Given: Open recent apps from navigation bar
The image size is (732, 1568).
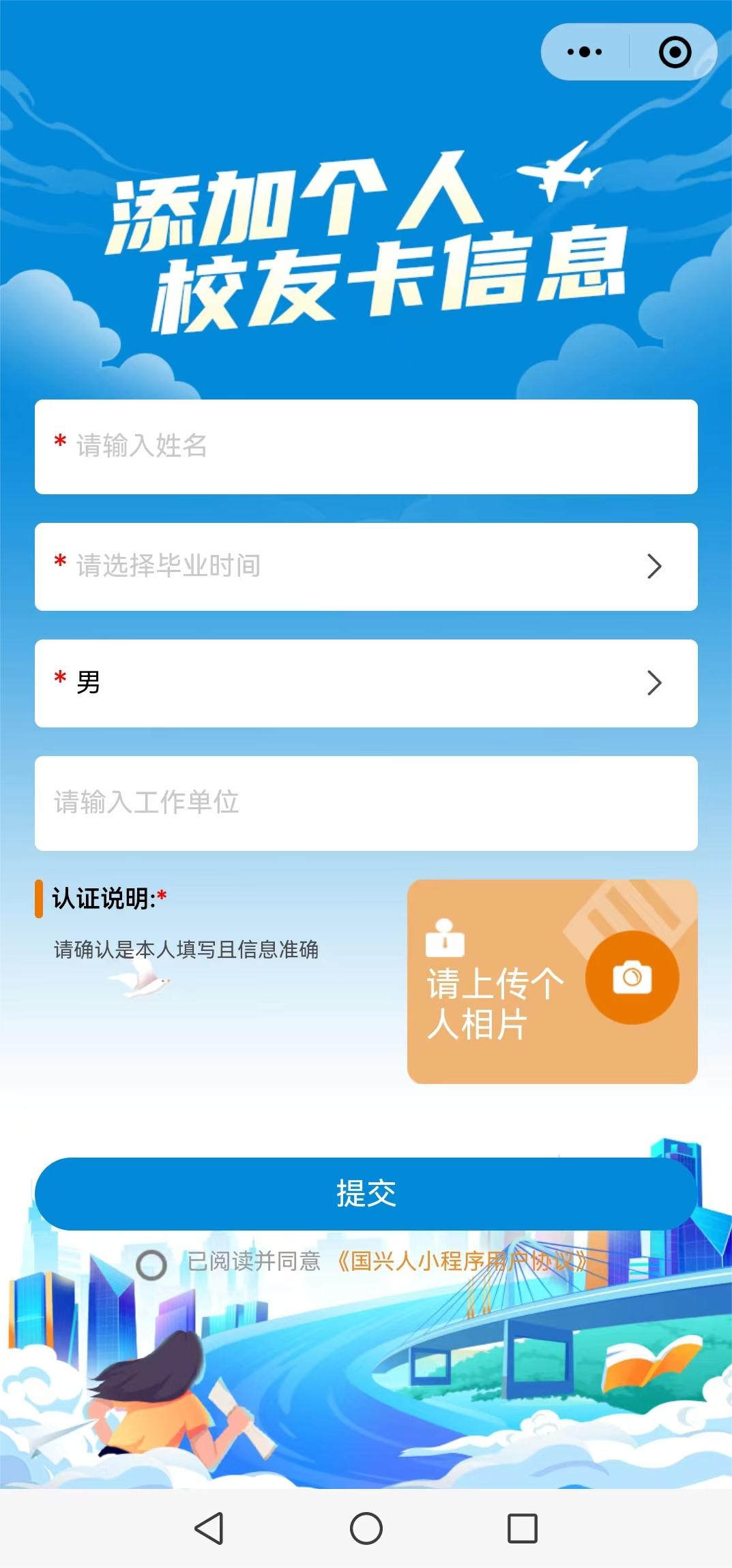Looking at the screenshot, I should 523,1528.
